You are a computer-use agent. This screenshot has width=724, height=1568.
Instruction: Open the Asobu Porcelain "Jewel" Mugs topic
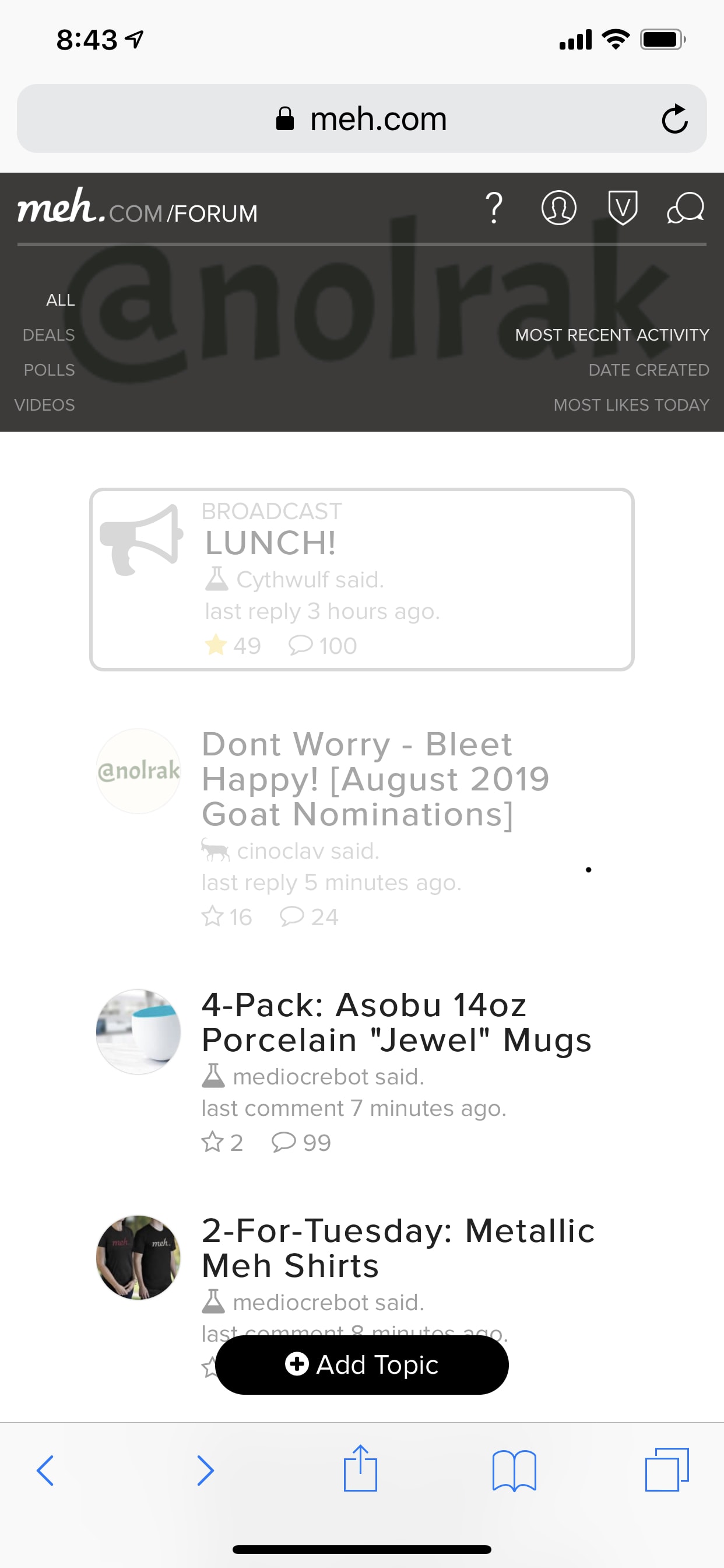[x=395, y=1023]
